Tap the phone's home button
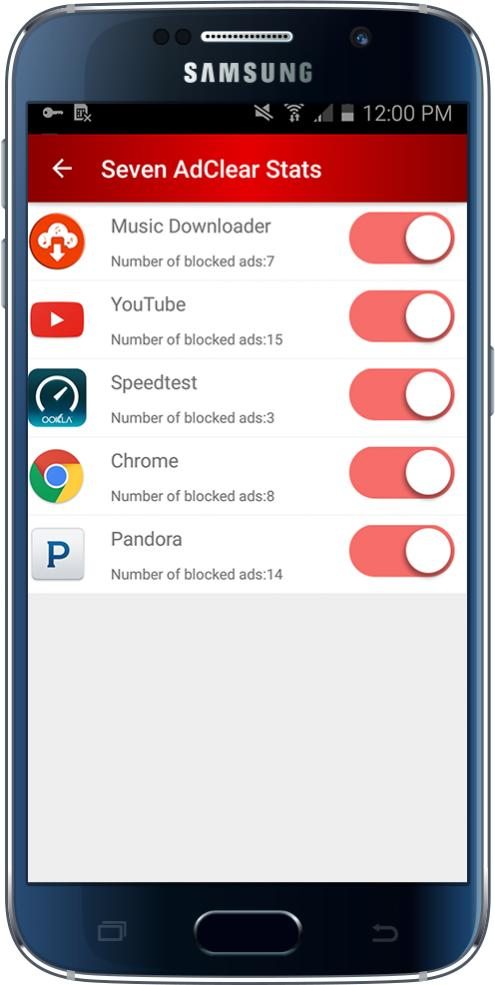495x985 pixels. (248, 933)
